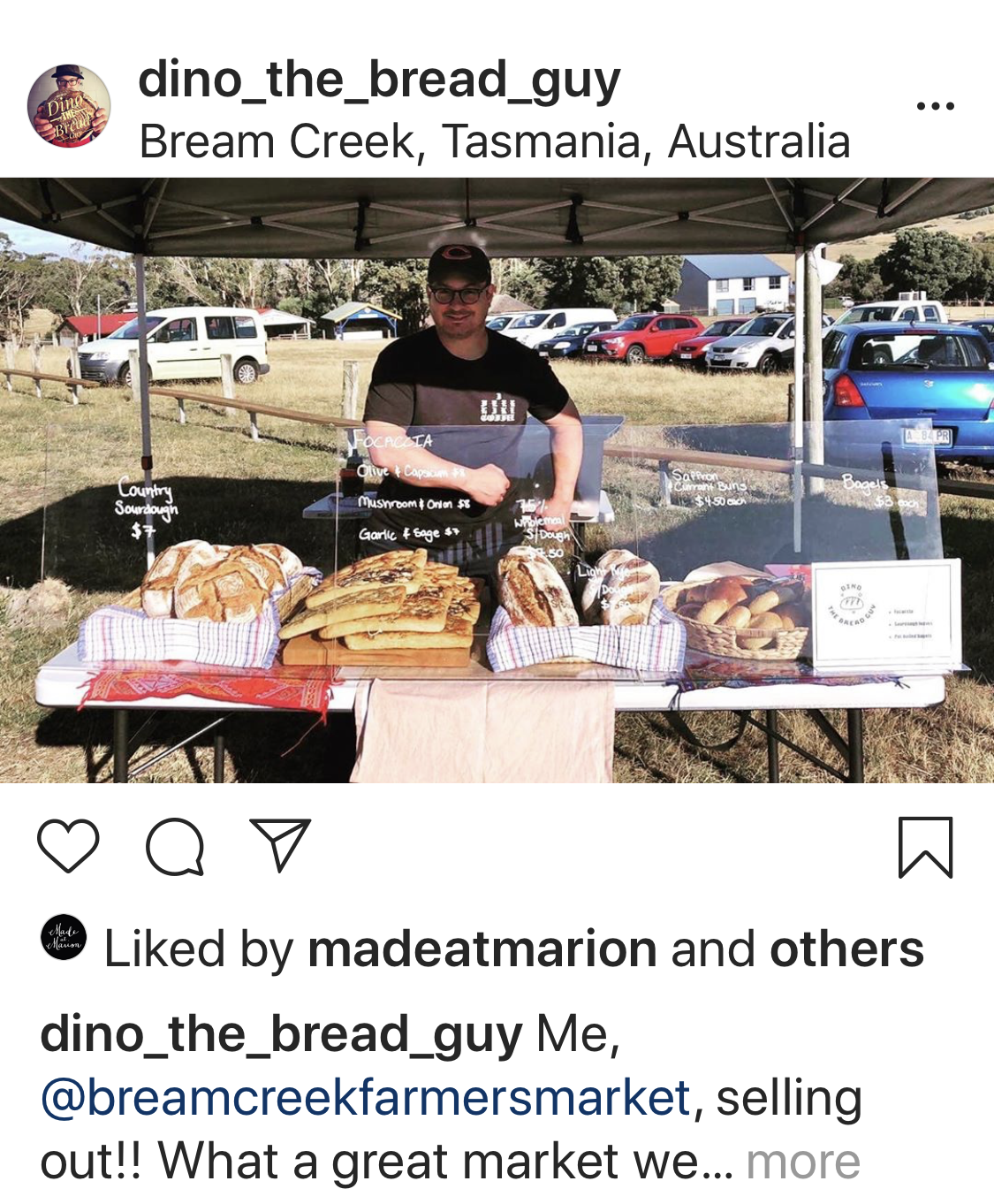Like the post with the heart
Image resolution: width=994 pixels, height=1204 pixels.
click(68, 846)
